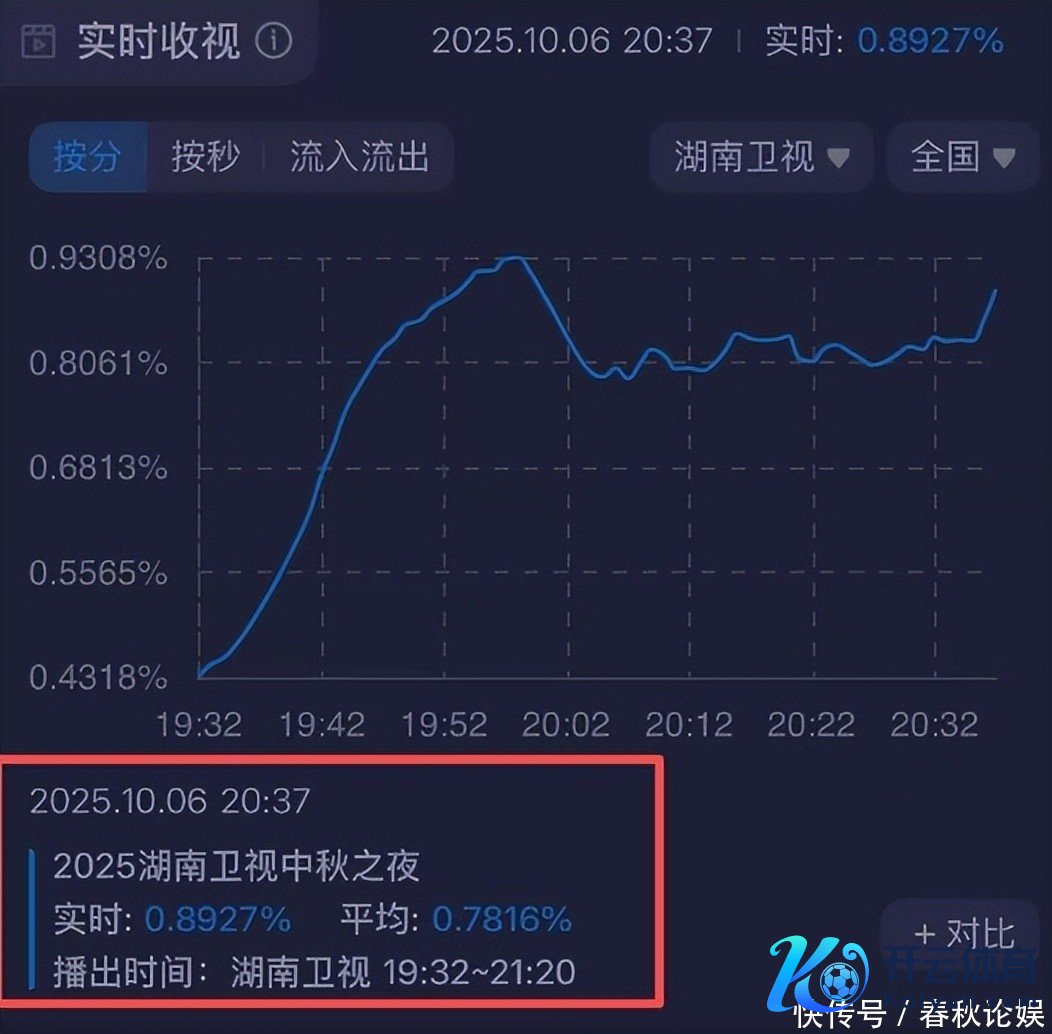Screen dimensions: 1052x1034
Task: Expand the 湖南卫视 channel dropdown
Action: pos(761,157)
